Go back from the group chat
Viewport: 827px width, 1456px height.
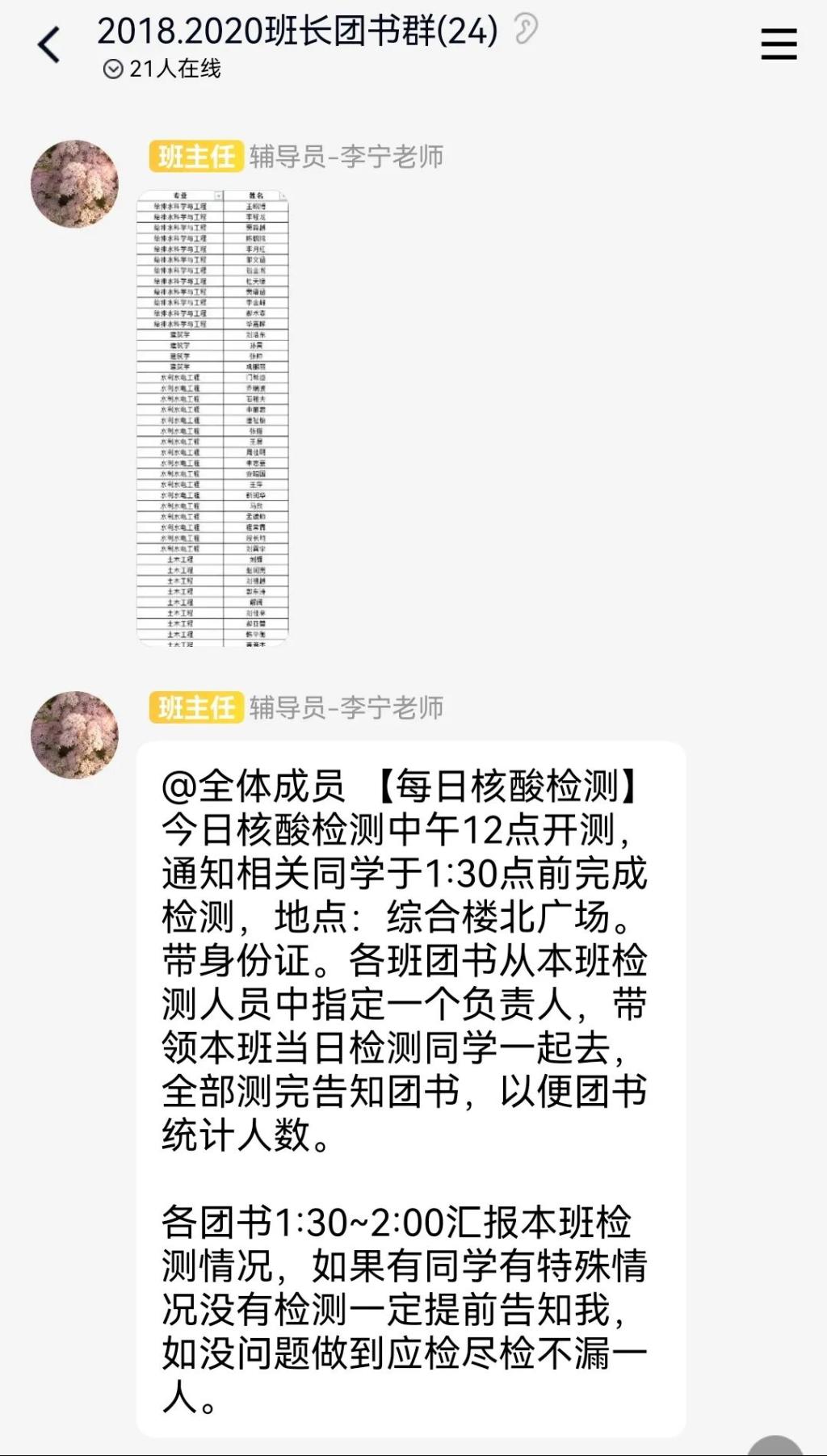pyautogui.click(x=49, y=44)
